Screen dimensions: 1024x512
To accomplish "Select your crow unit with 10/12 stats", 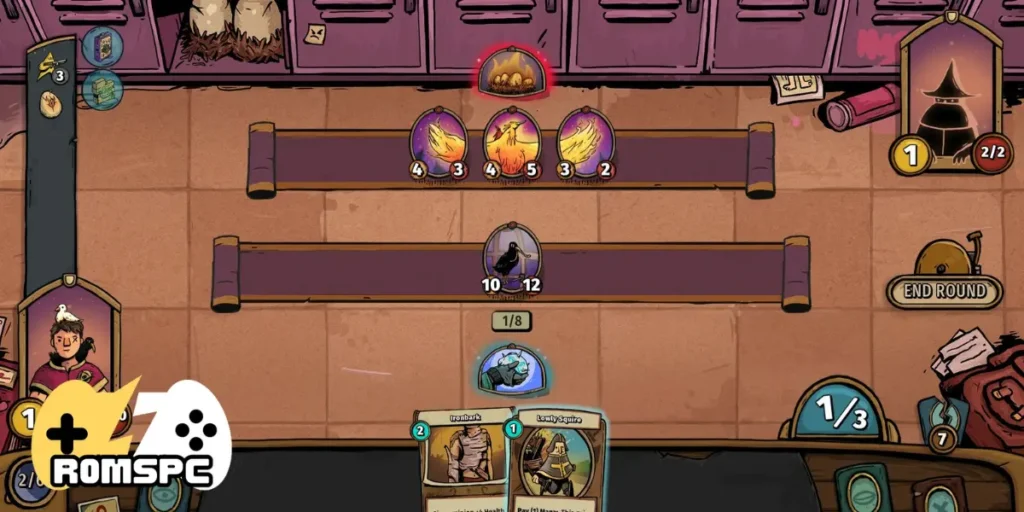I will [511, 256].
